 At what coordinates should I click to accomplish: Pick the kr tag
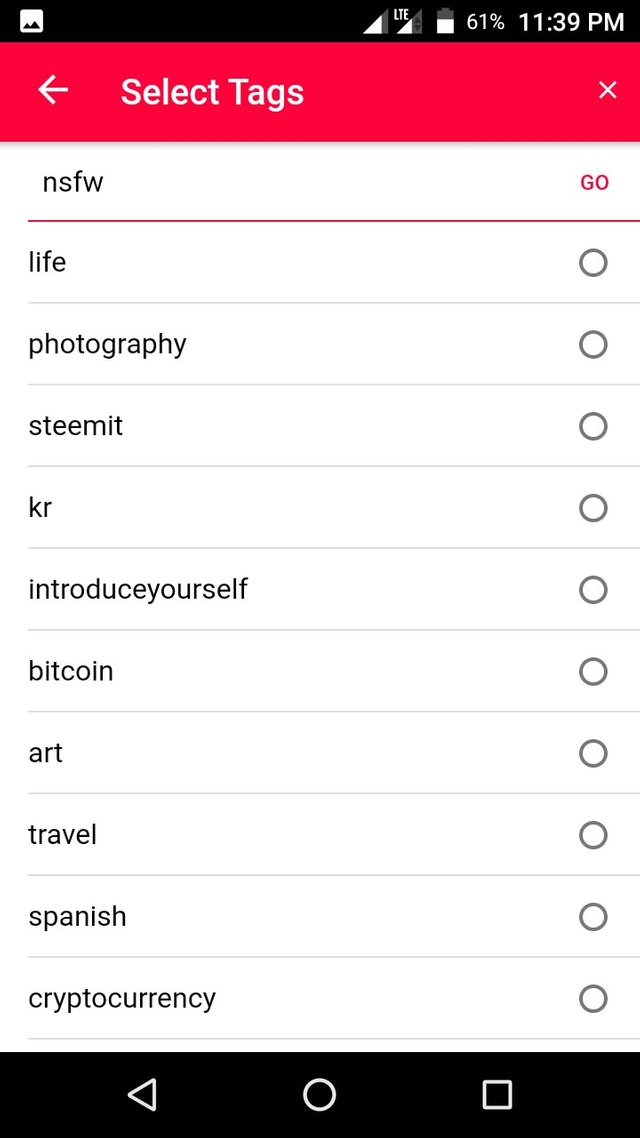tap(334, 508)
